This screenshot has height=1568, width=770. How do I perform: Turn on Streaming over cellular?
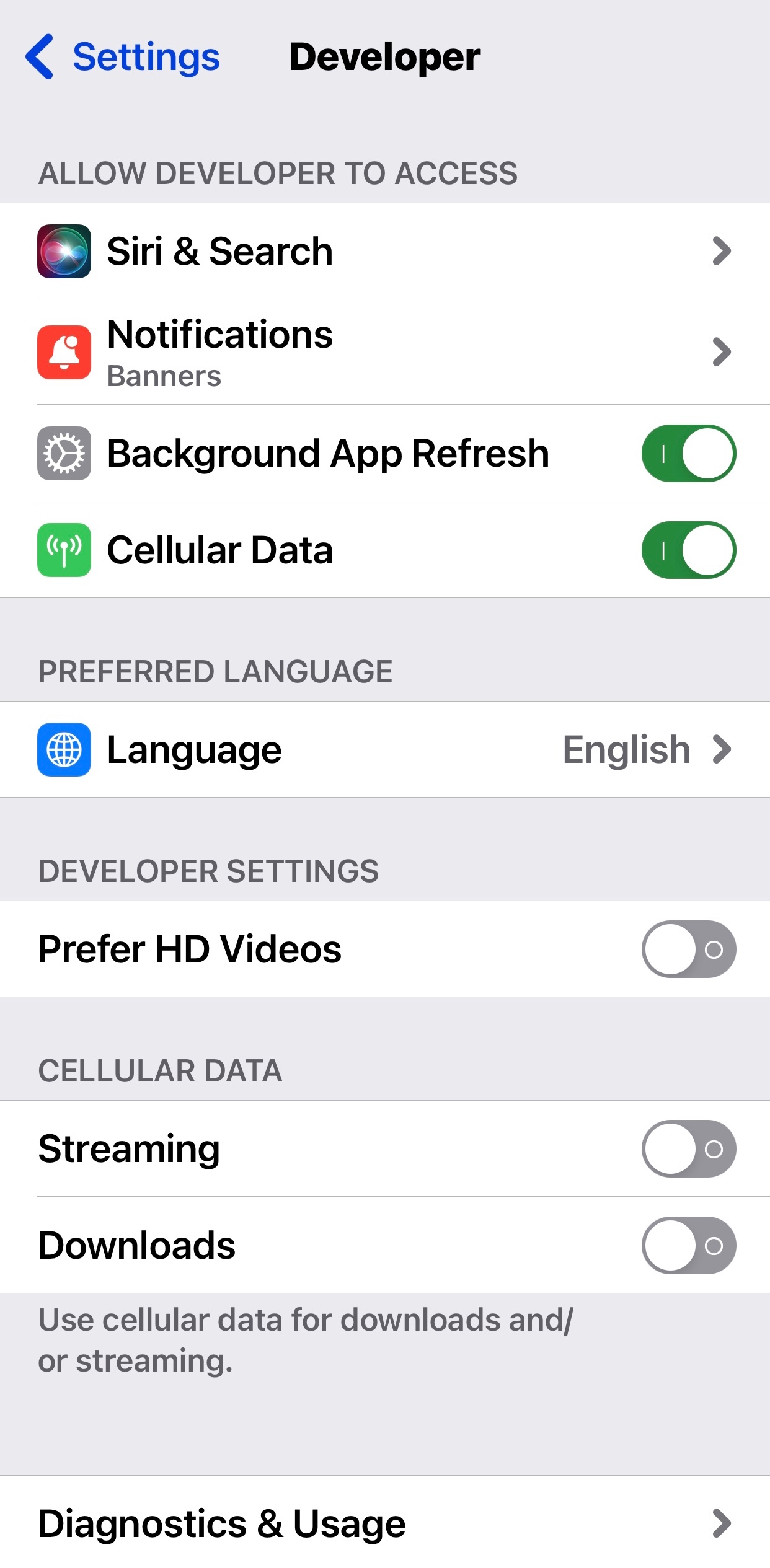point(688,1150)
